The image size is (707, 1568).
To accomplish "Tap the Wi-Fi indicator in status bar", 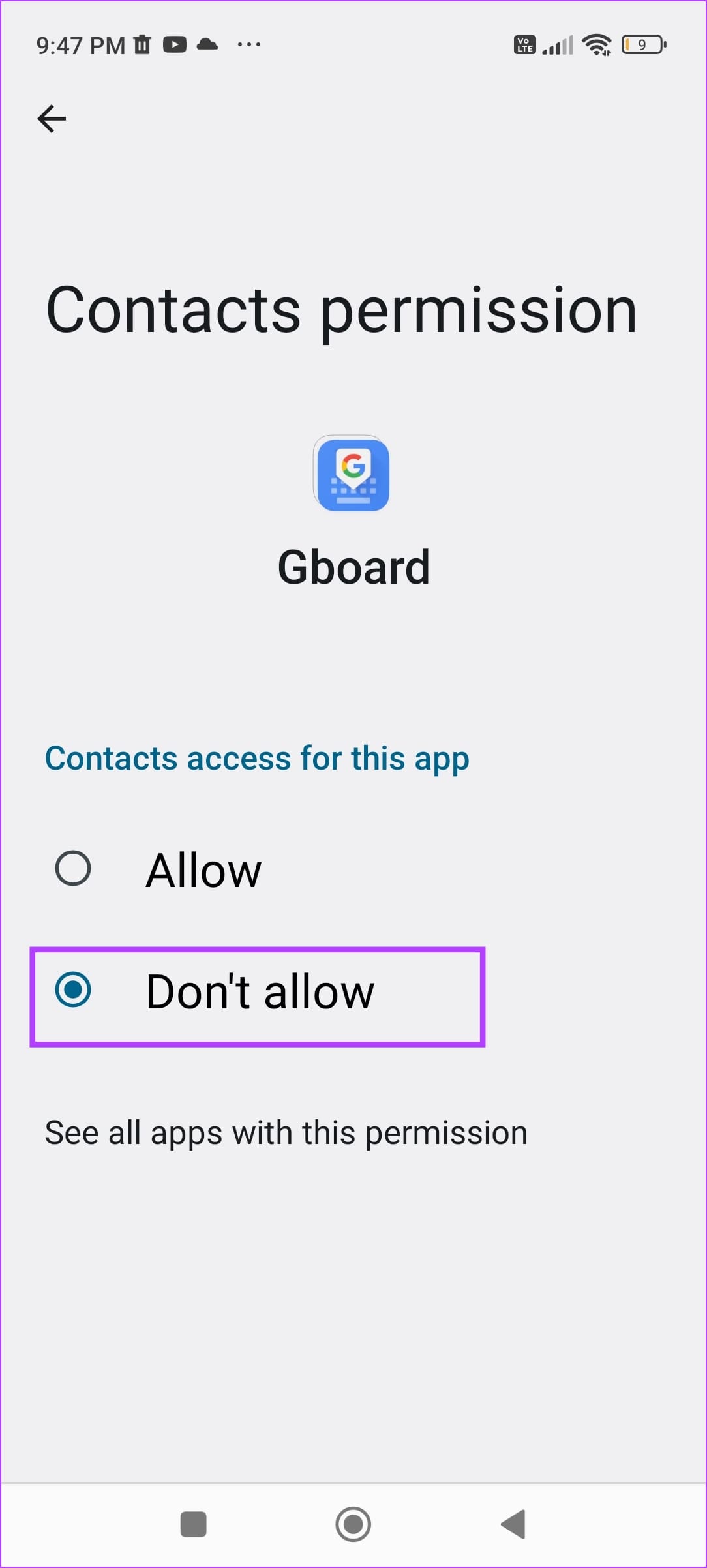I will click(x=597, y=44).
